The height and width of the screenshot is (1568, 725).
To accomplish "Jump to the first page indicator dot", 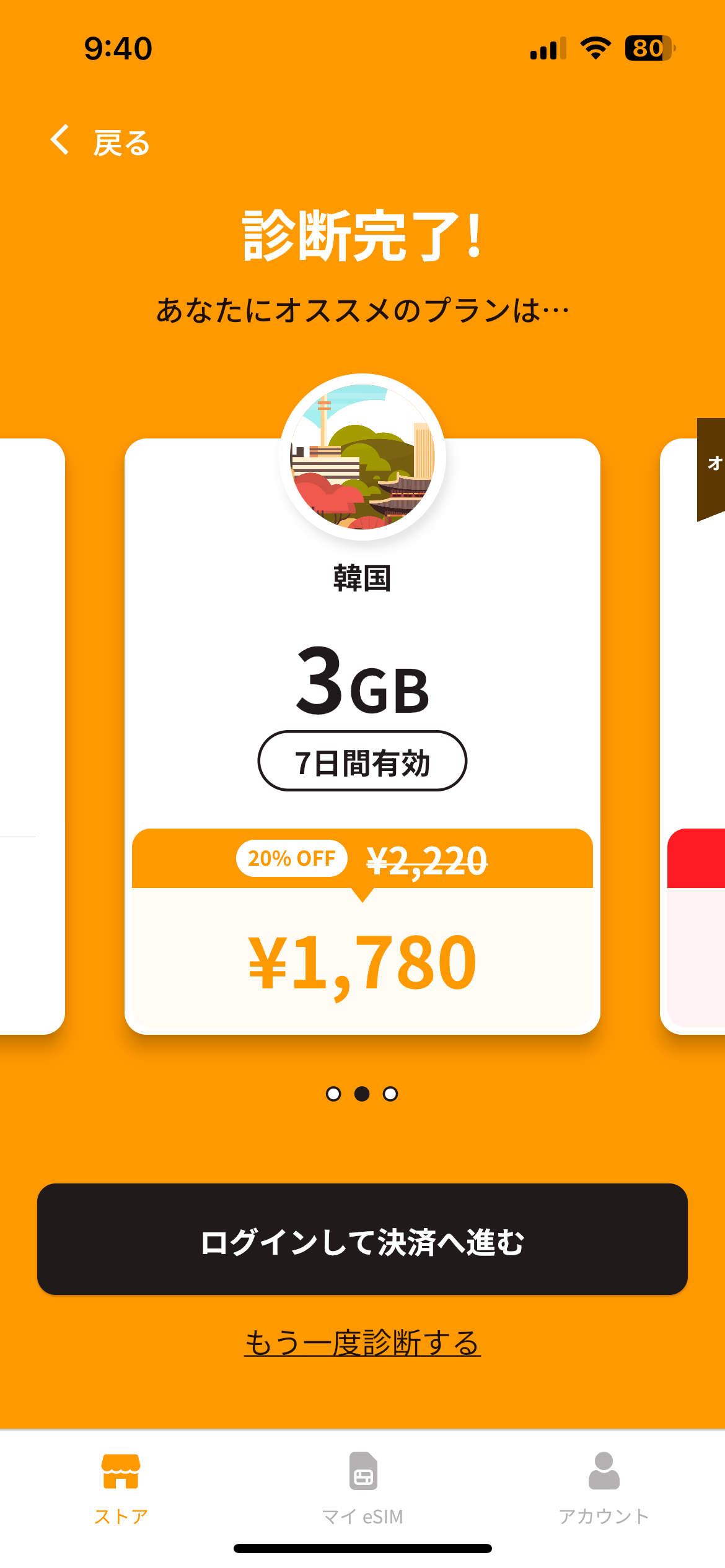I will tap(333, 1094).
